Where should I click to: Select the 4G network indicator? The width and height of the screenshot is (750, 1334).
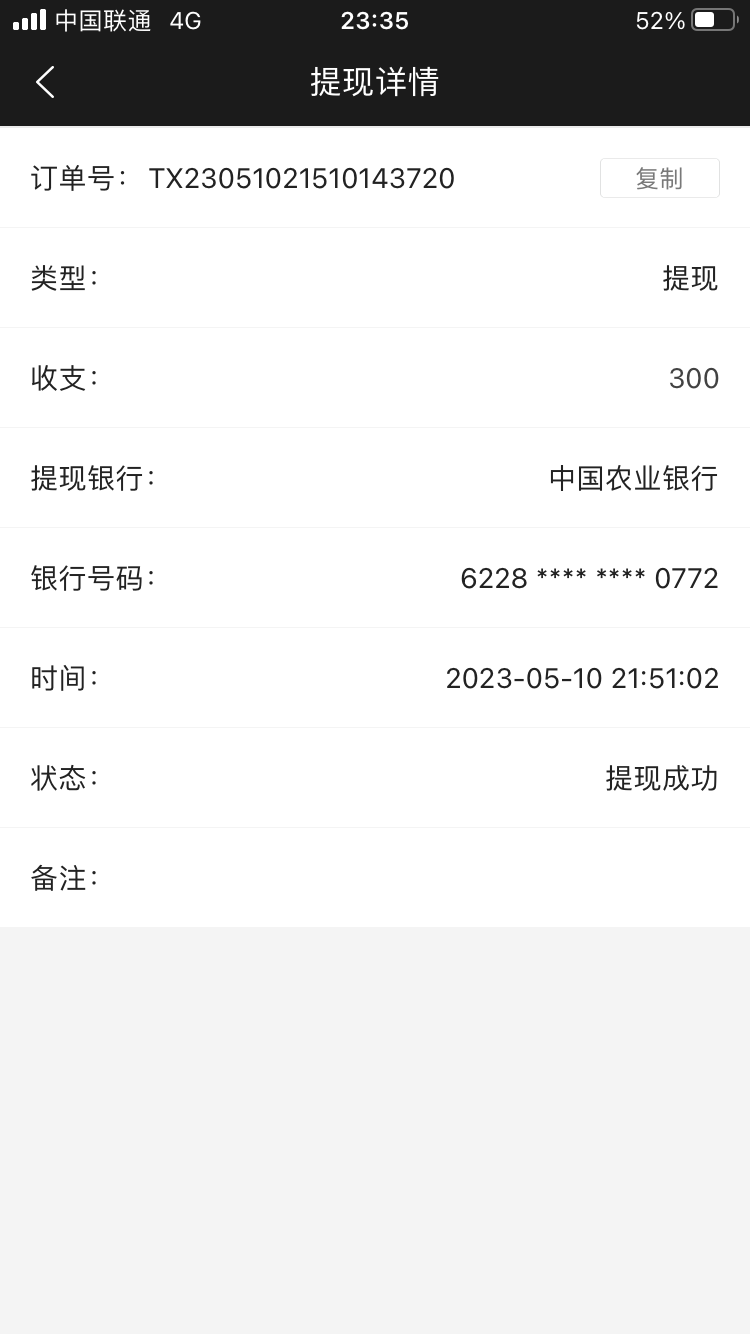[186, 20]
